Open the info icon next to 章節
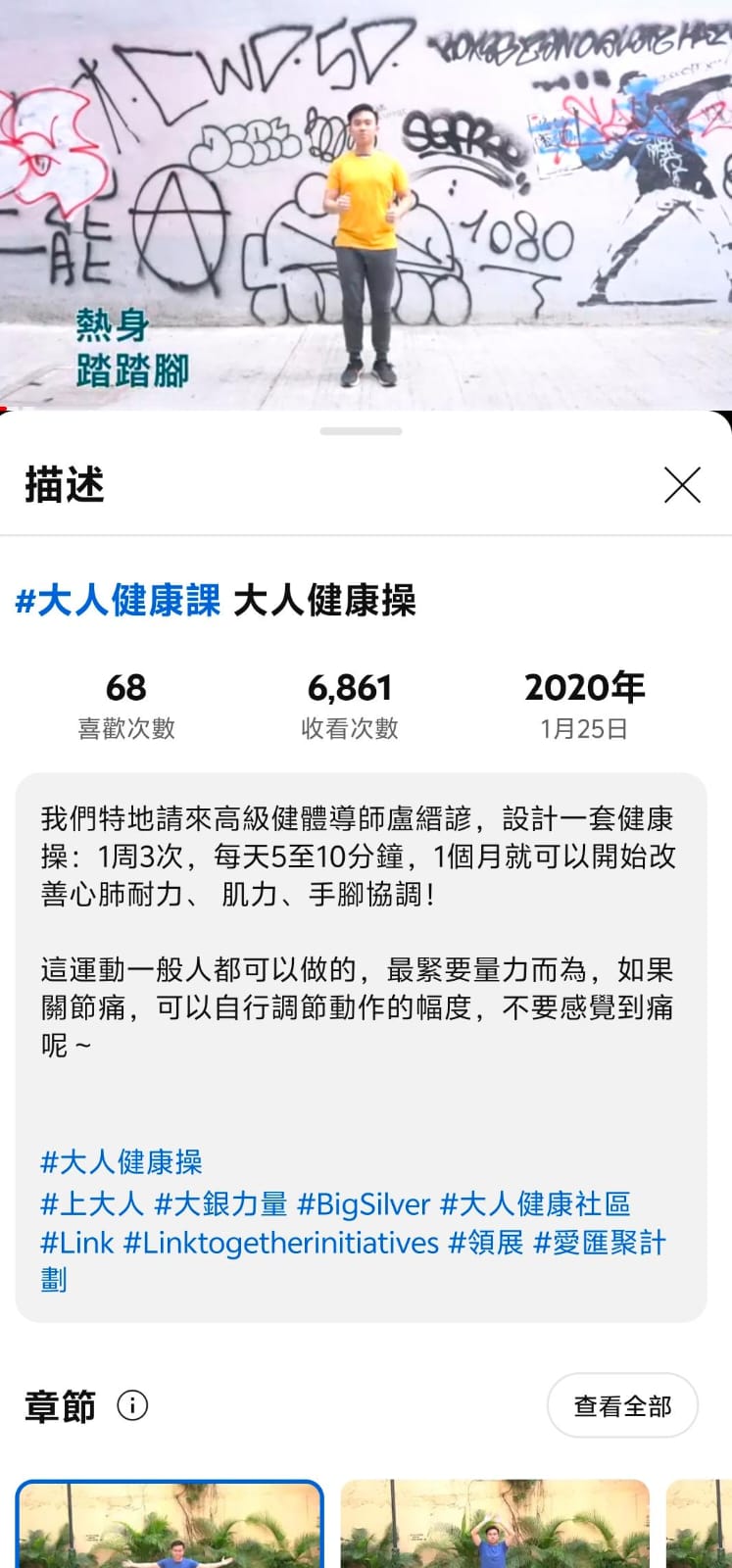Screen dimensions: 732x1568 point(132,1406)
